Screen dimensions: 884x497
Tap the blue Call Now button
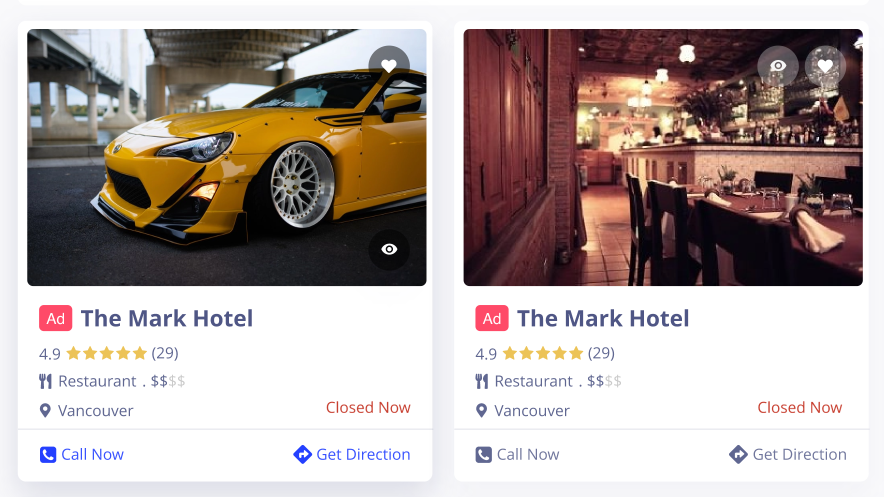tap(82, 454)
